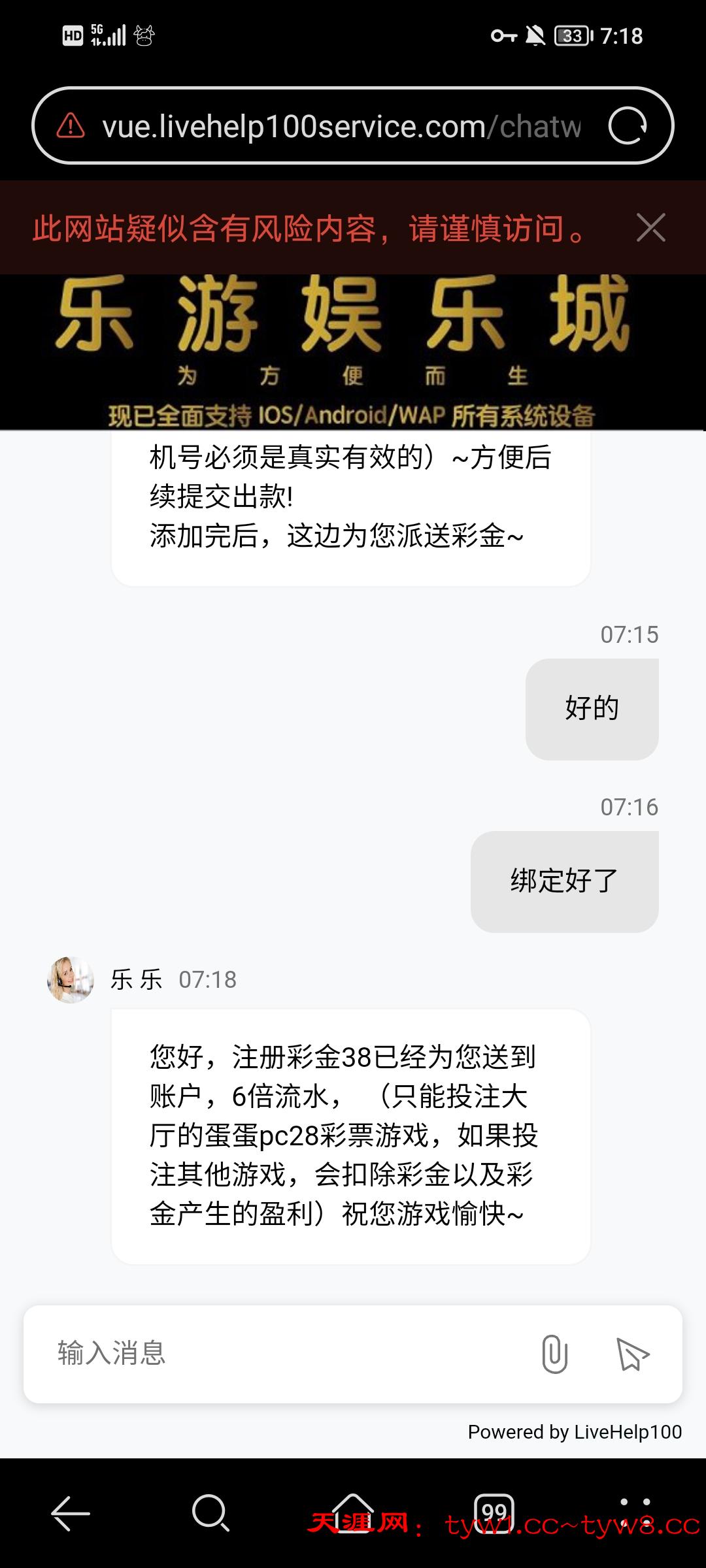Tap agent 乐乐's avatar picture
The height and width of the screenshot is (1568, 706).
(x=71, y=980)
